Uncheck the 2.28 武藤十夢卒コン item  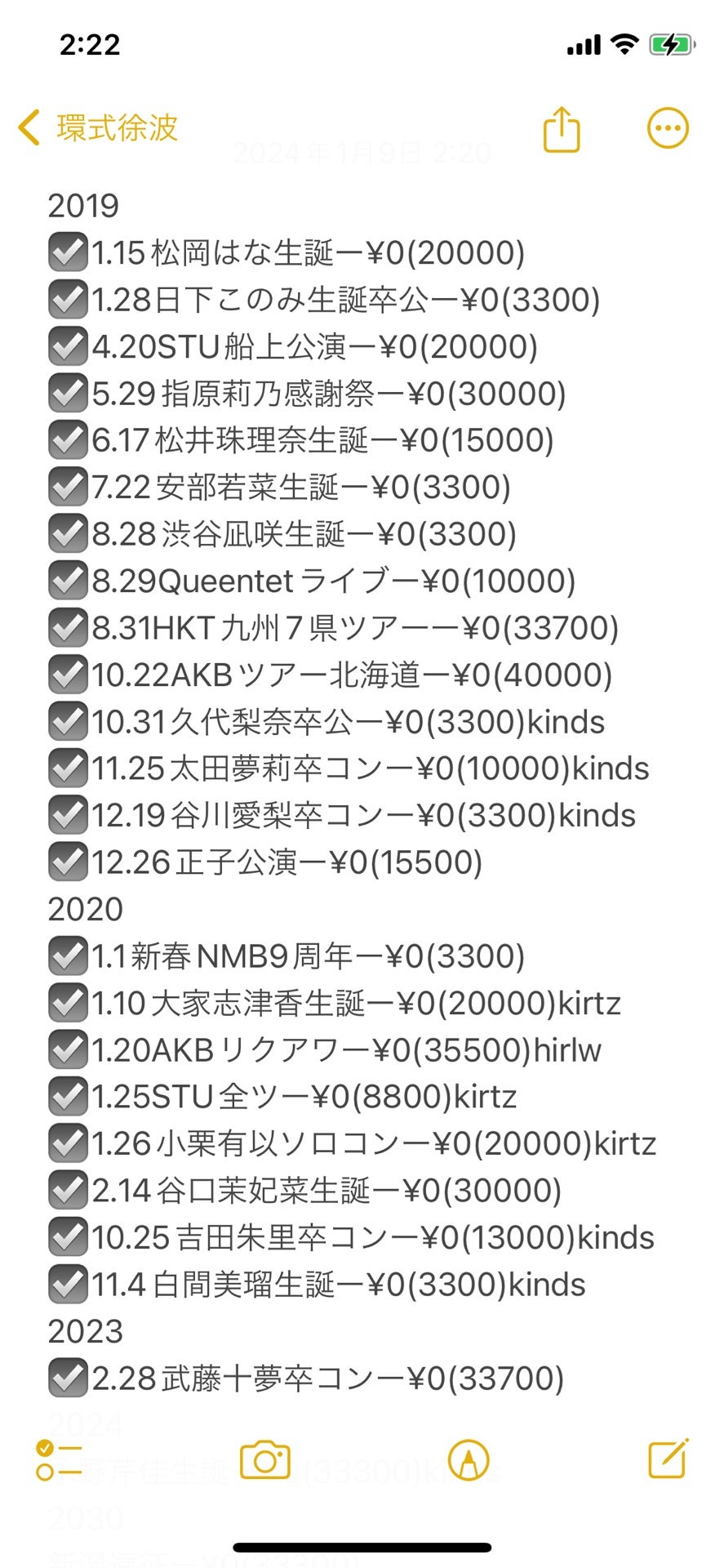pos(68,1379)
